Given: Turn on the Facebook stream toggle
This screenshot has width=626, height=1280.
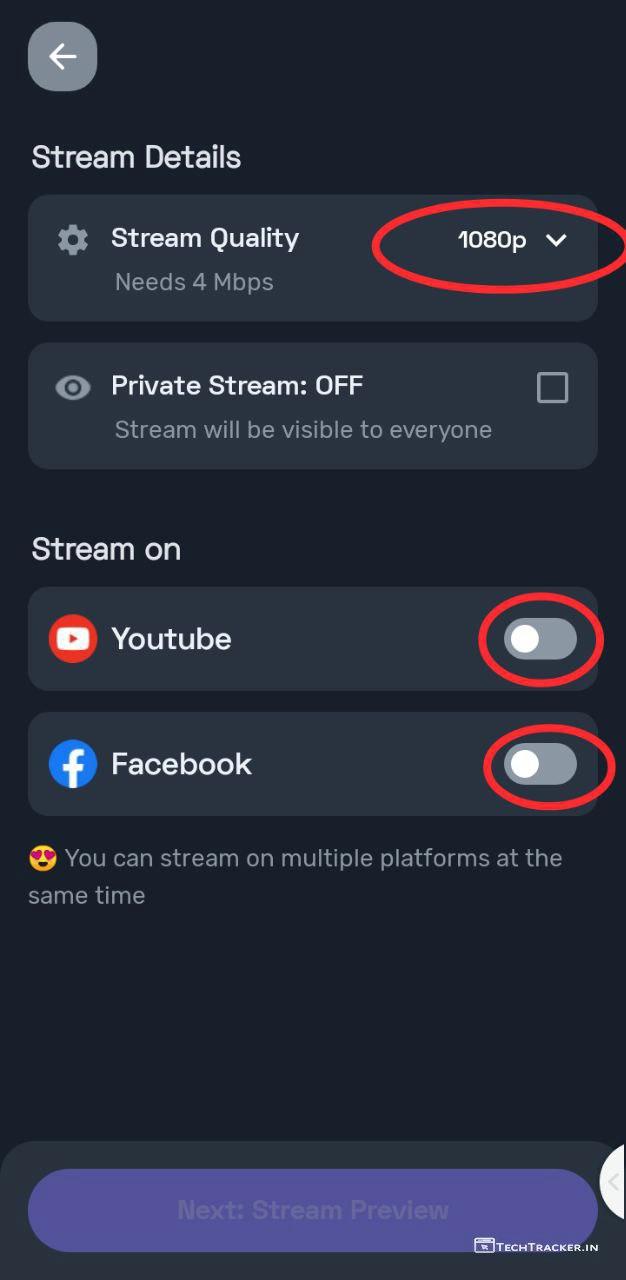Looking at the screenshot, I should [x=540, y=765].
